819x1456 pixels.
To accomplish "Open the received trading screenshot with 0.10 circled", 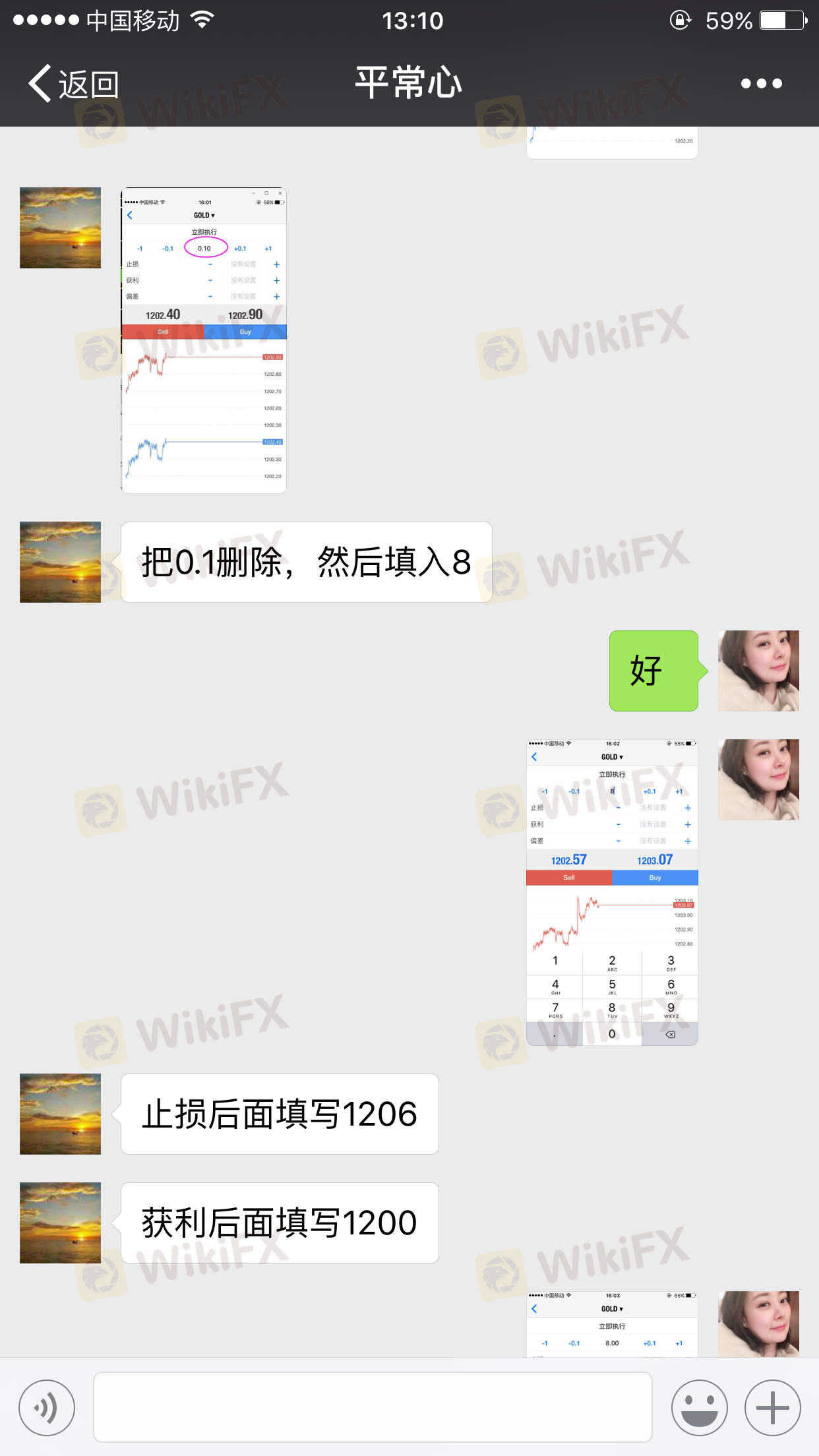I will click(204, 340).
